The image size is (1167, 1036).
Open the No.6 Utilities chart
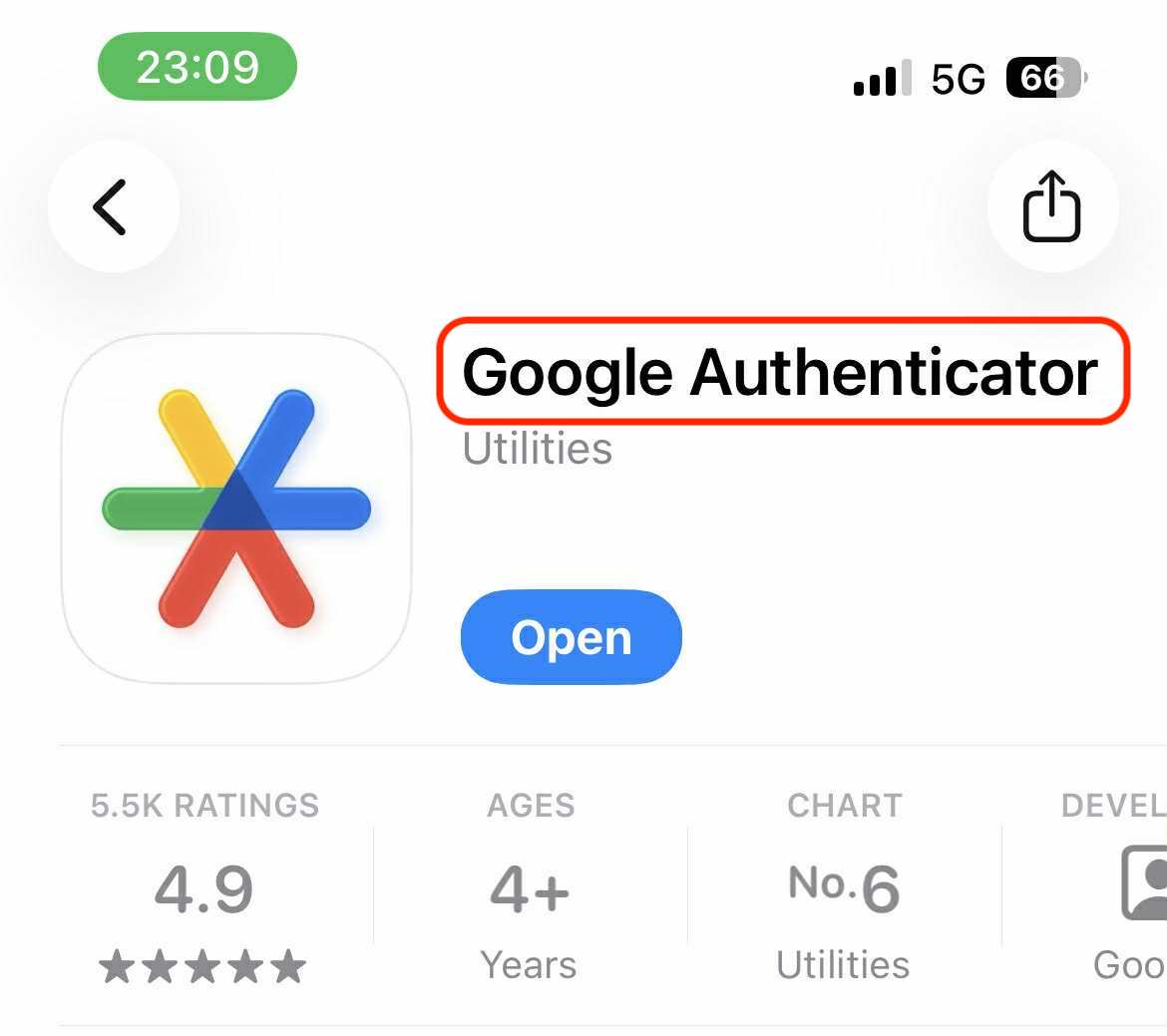843,886
